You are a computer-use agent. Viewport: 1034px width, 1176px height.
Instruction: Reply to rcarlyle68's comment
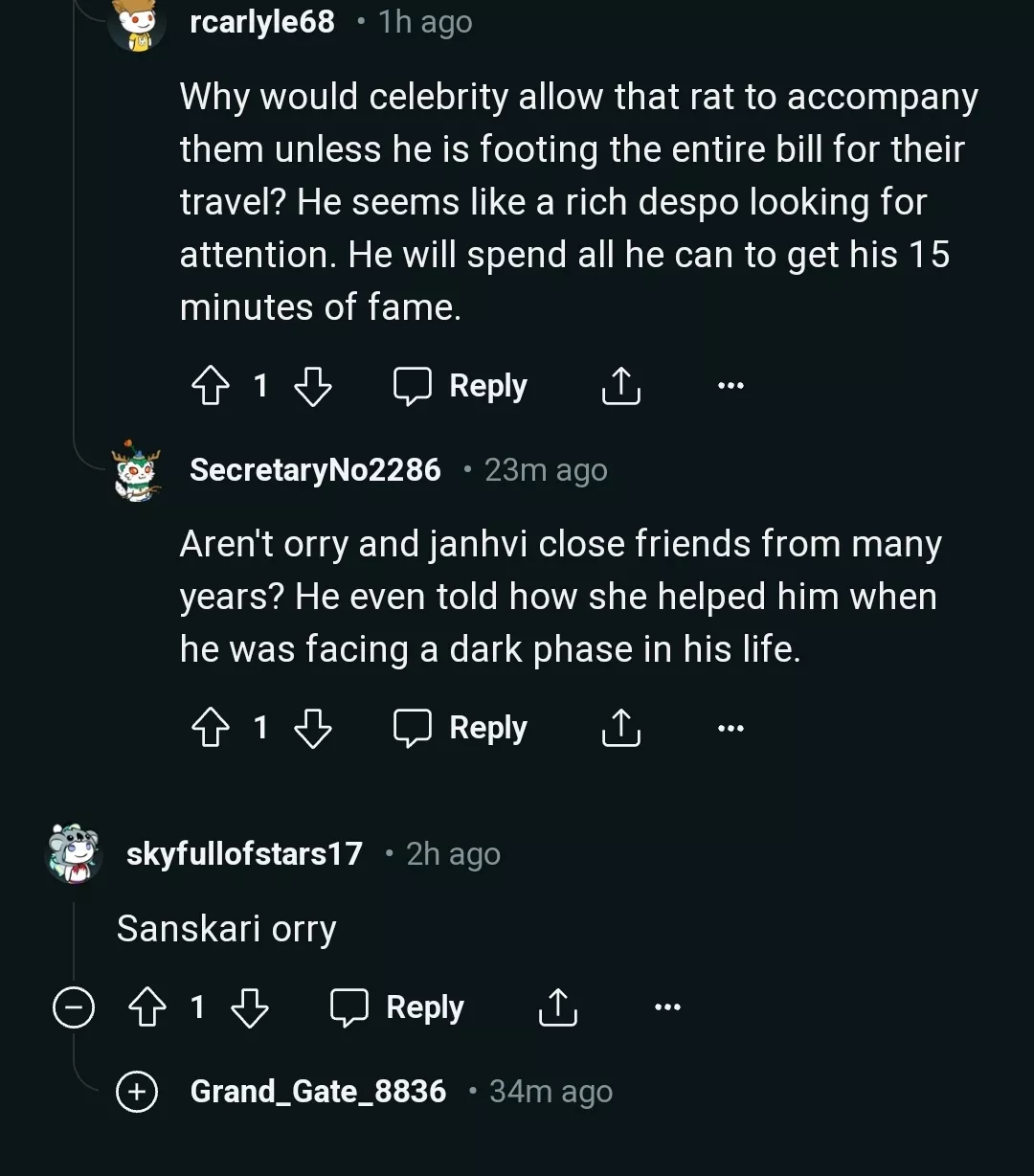[x=461, y=386]
